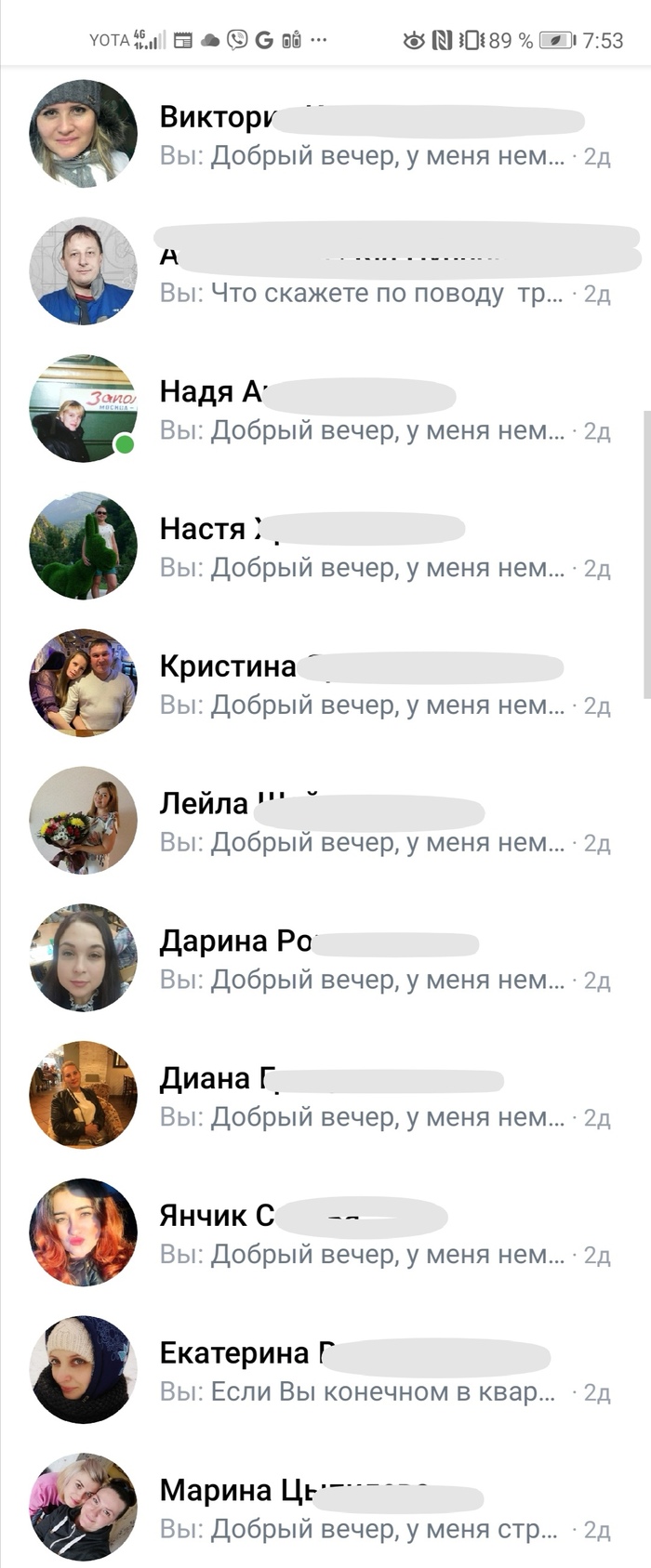Open Екатерина's conversation
Image resolution: width=651 pixels, height=1568 pixels.
[x=363, y=1372]
